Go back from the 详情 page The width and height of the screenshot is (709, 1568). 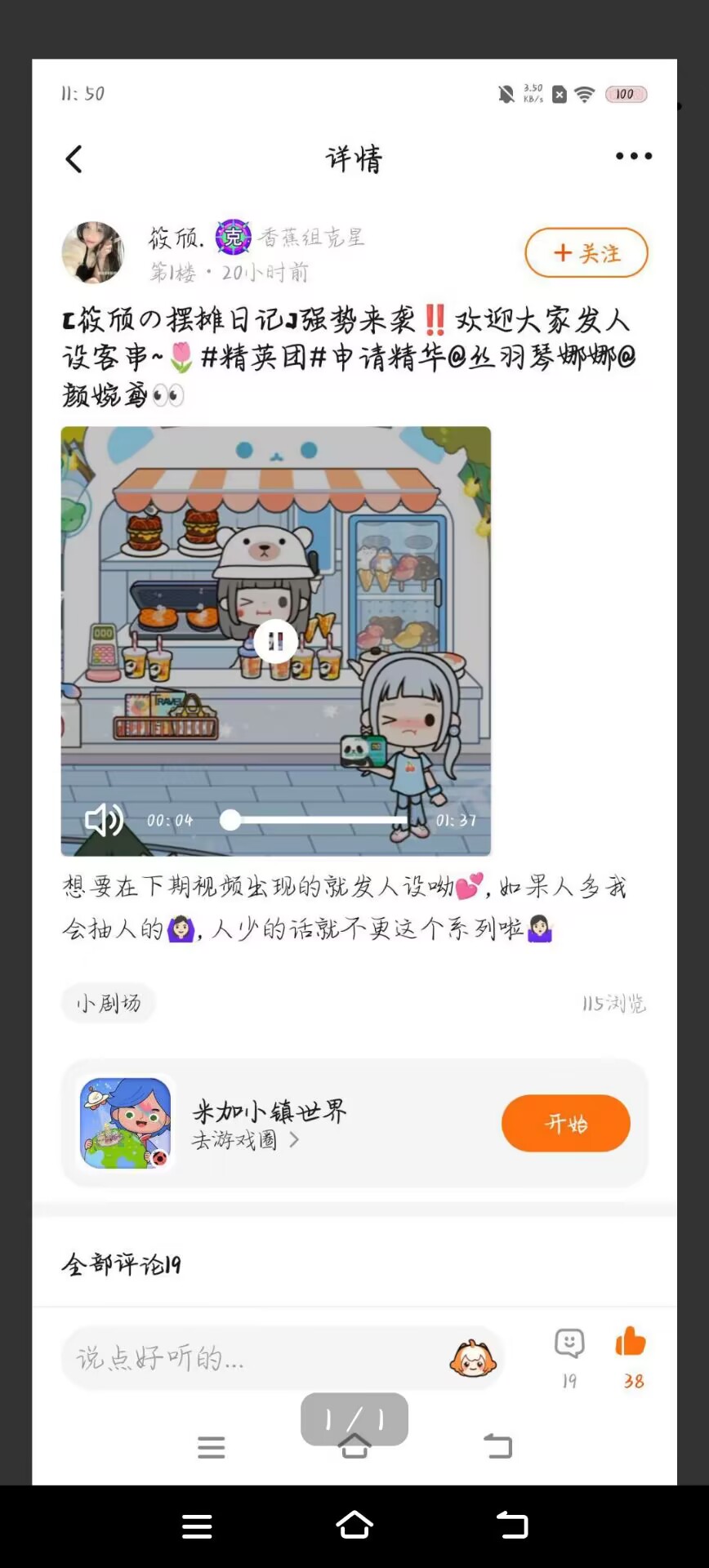coord(74,159)
